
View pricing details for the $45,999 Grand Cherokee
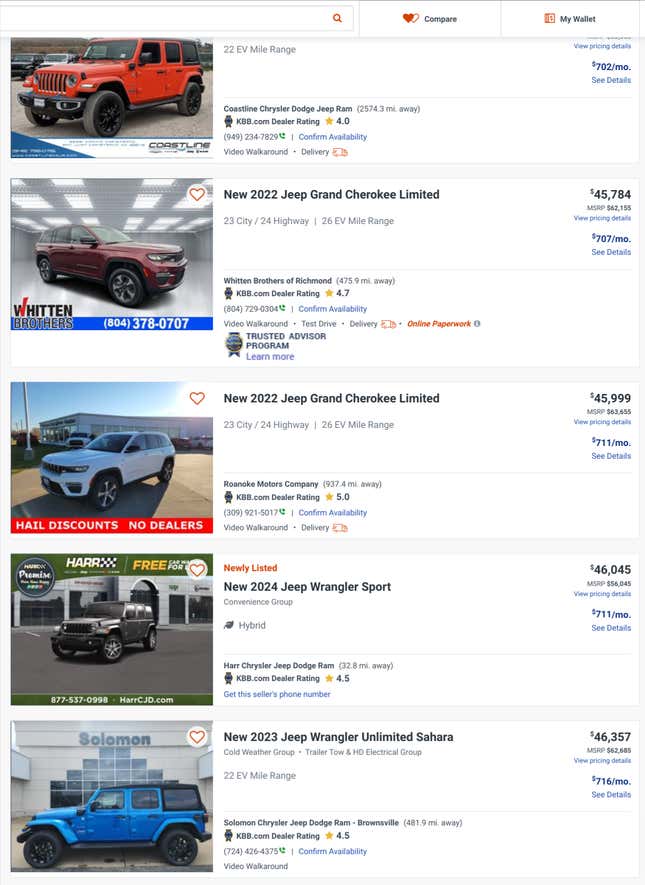[602, 422]
